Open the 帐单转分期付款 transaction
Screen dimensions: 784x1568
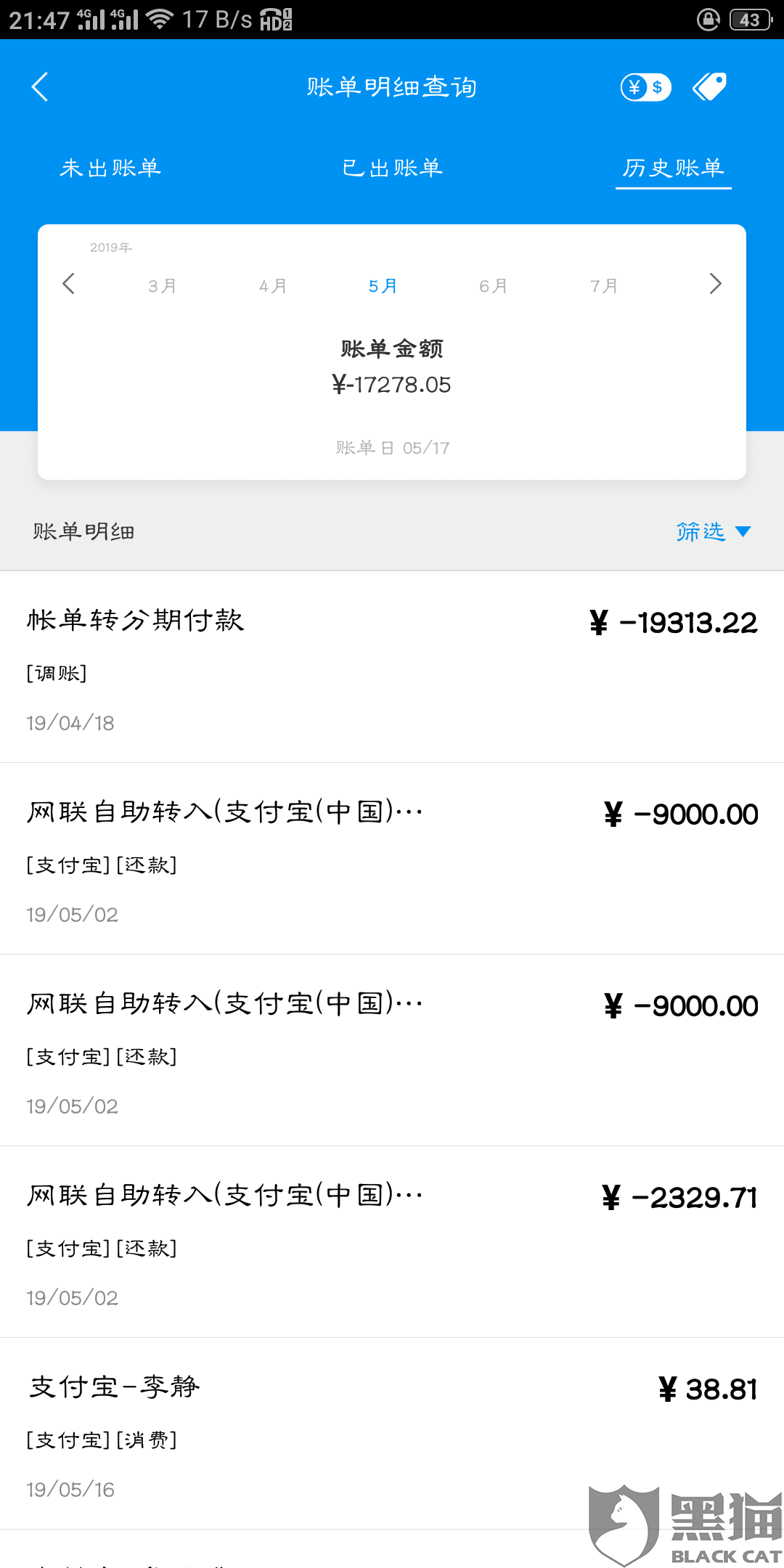coord(392,666)
